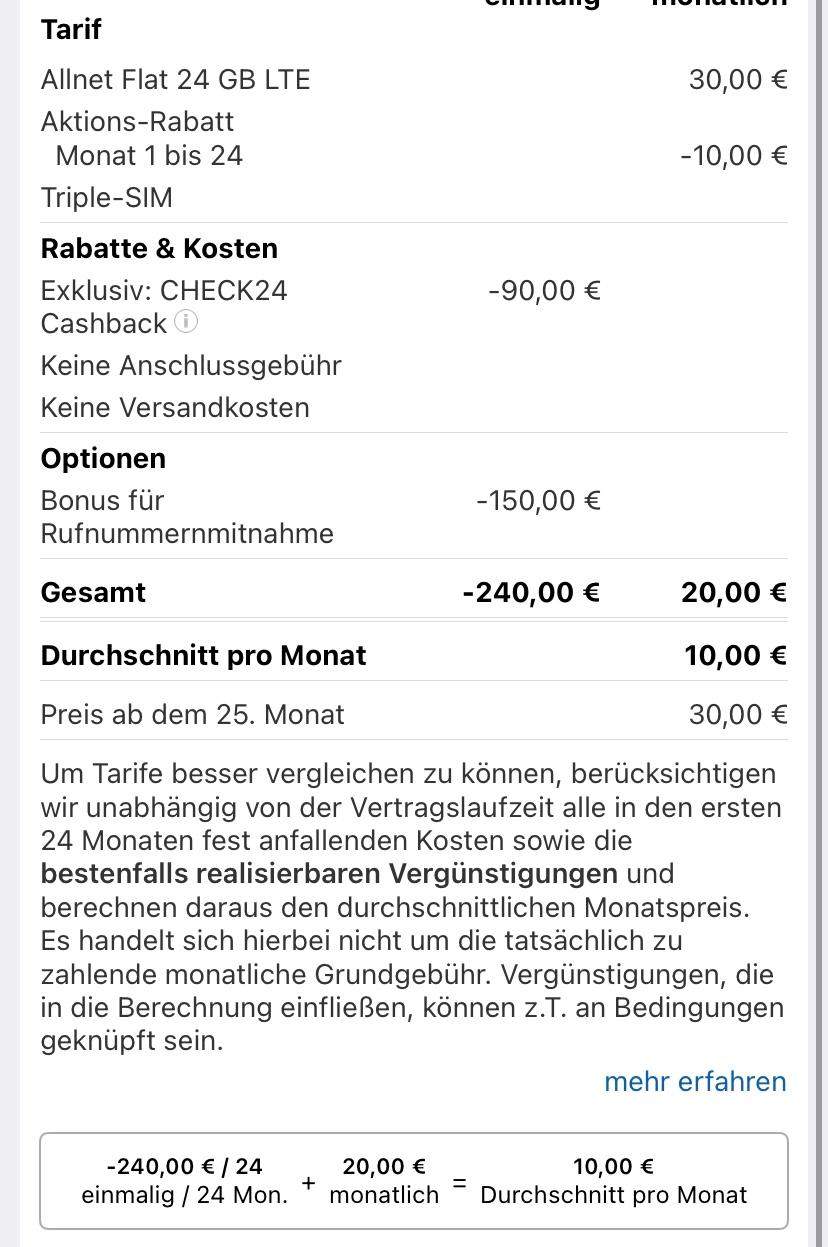Expand the Rabatte & Kosten section
This screenshot has width=828, height=1247.
coord(160,248)
